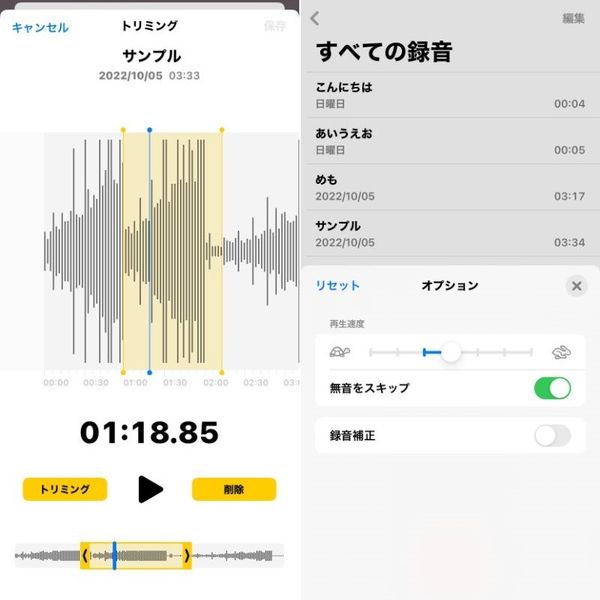Tap the yellow トリミング button
This screenshot has height=600, width=600.
coord(65,489)
